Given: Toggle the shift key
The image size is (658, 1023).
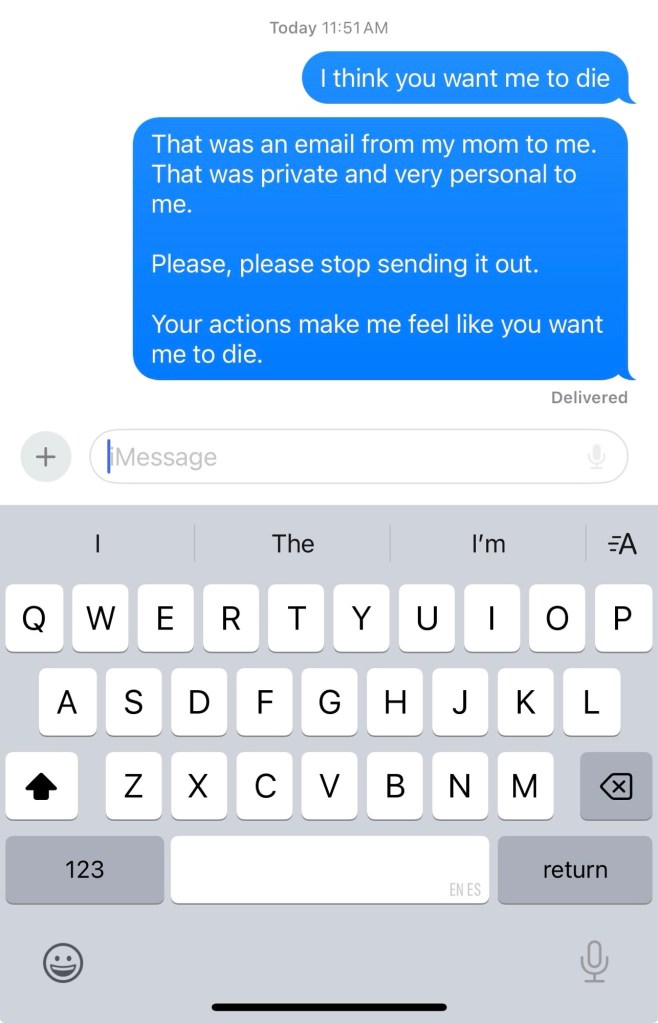Looking at the screenshot, I should 41,787.
